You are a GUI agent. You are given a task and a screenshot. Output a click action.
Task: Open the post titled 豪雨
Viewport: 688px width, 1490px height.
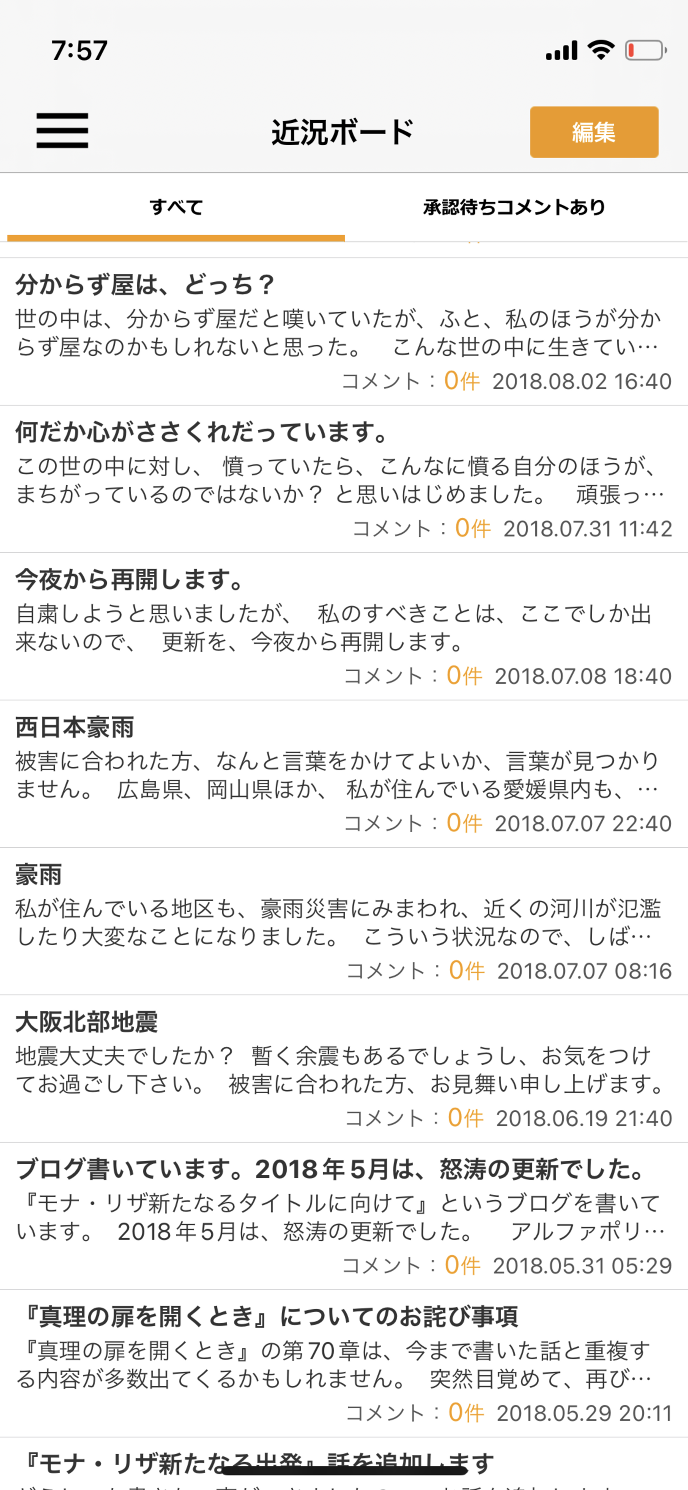(x=344, y=921)
